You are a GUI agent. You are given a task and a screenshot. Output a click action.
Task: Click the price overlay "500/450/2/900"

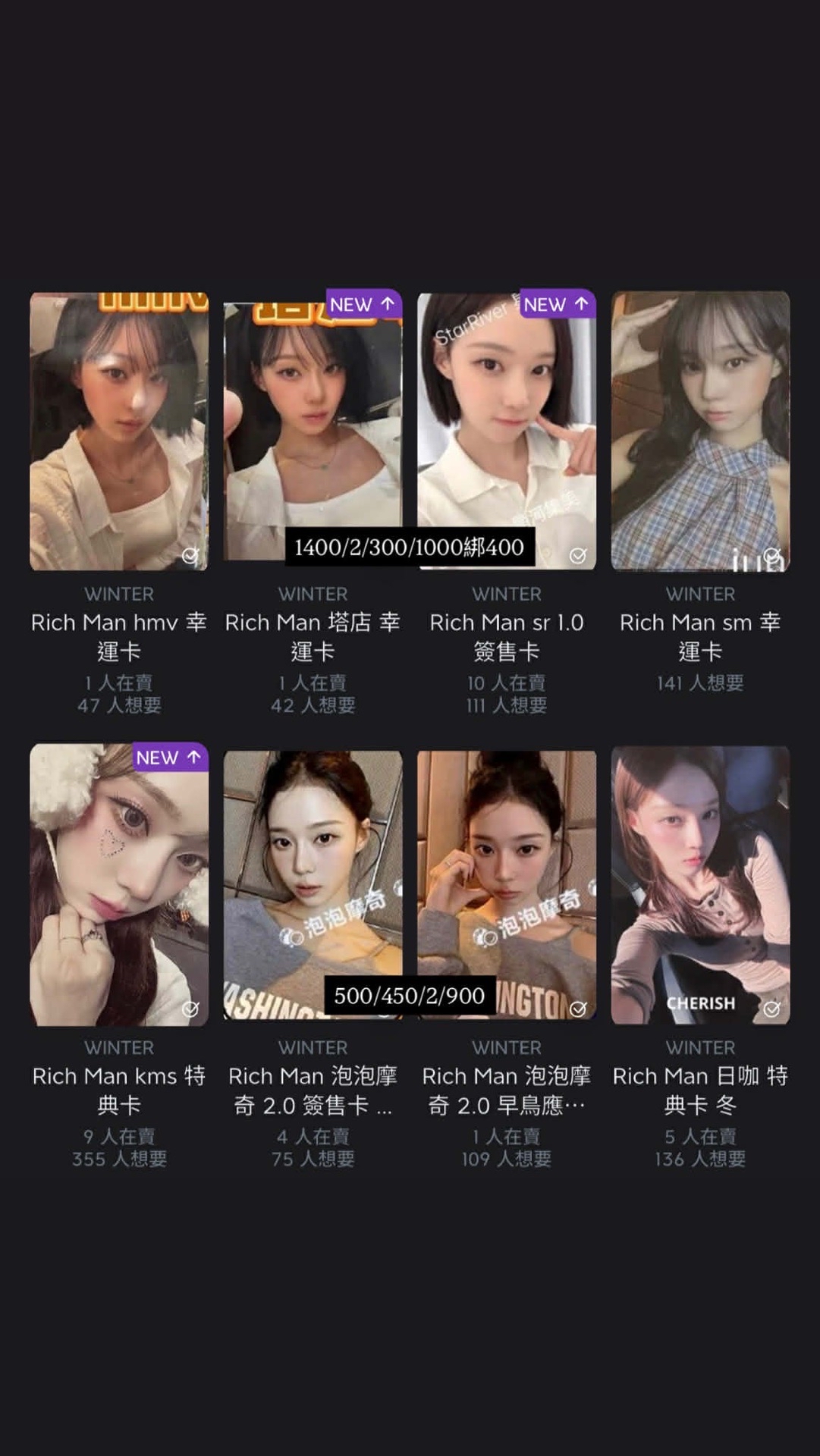[410, 997]
